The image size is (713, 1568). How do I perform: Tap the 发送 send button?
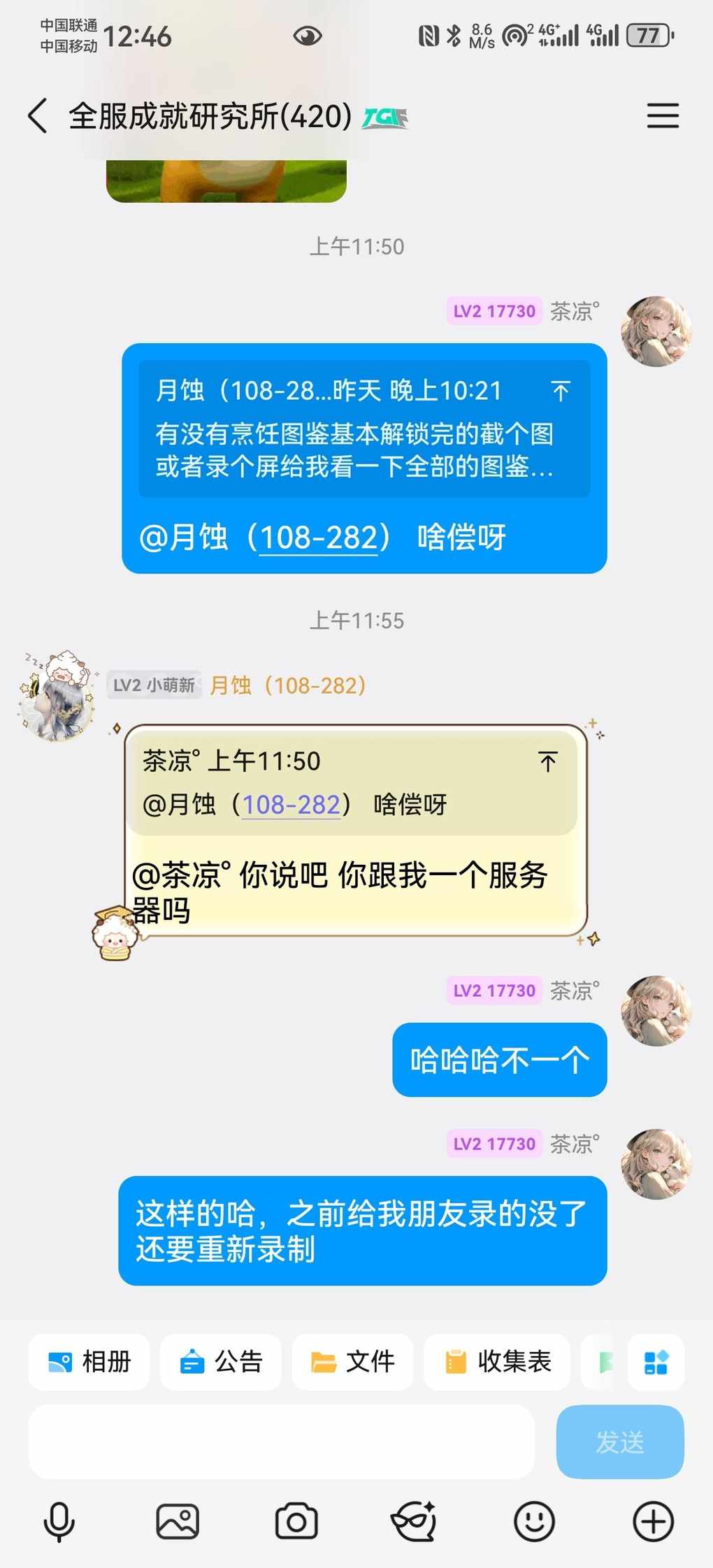point(619,1441)
